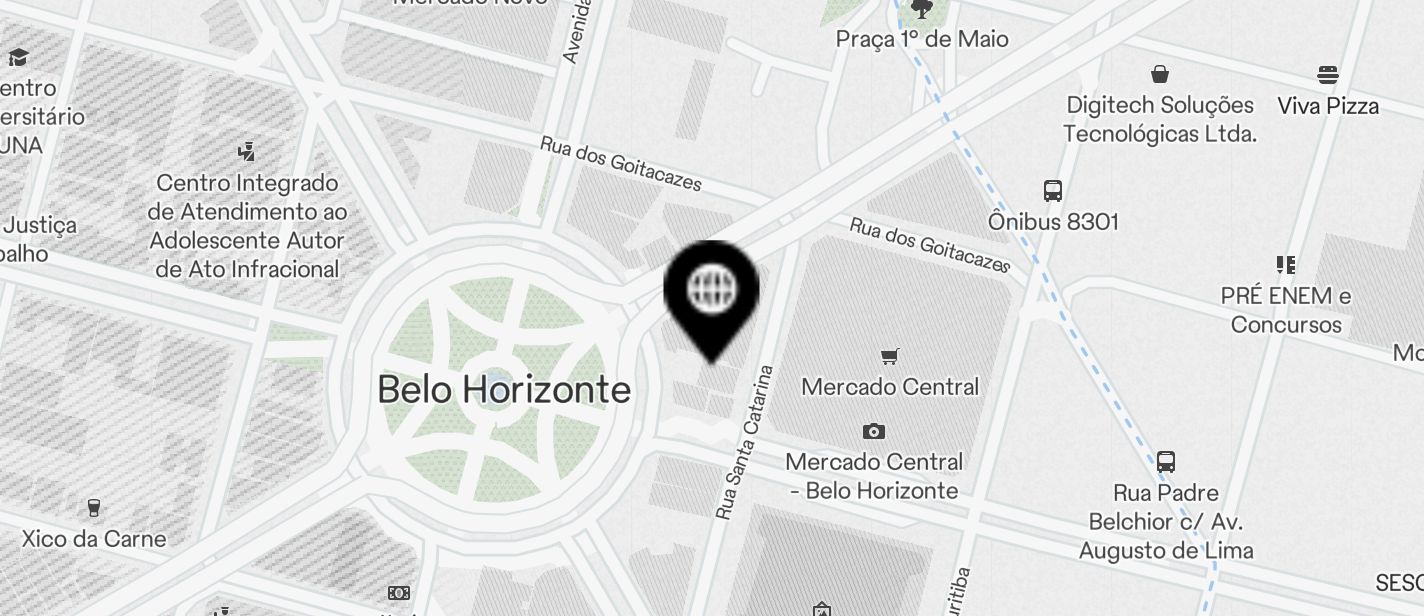
Task: Select the Mercado Central shopping marker
Action: 889,357
